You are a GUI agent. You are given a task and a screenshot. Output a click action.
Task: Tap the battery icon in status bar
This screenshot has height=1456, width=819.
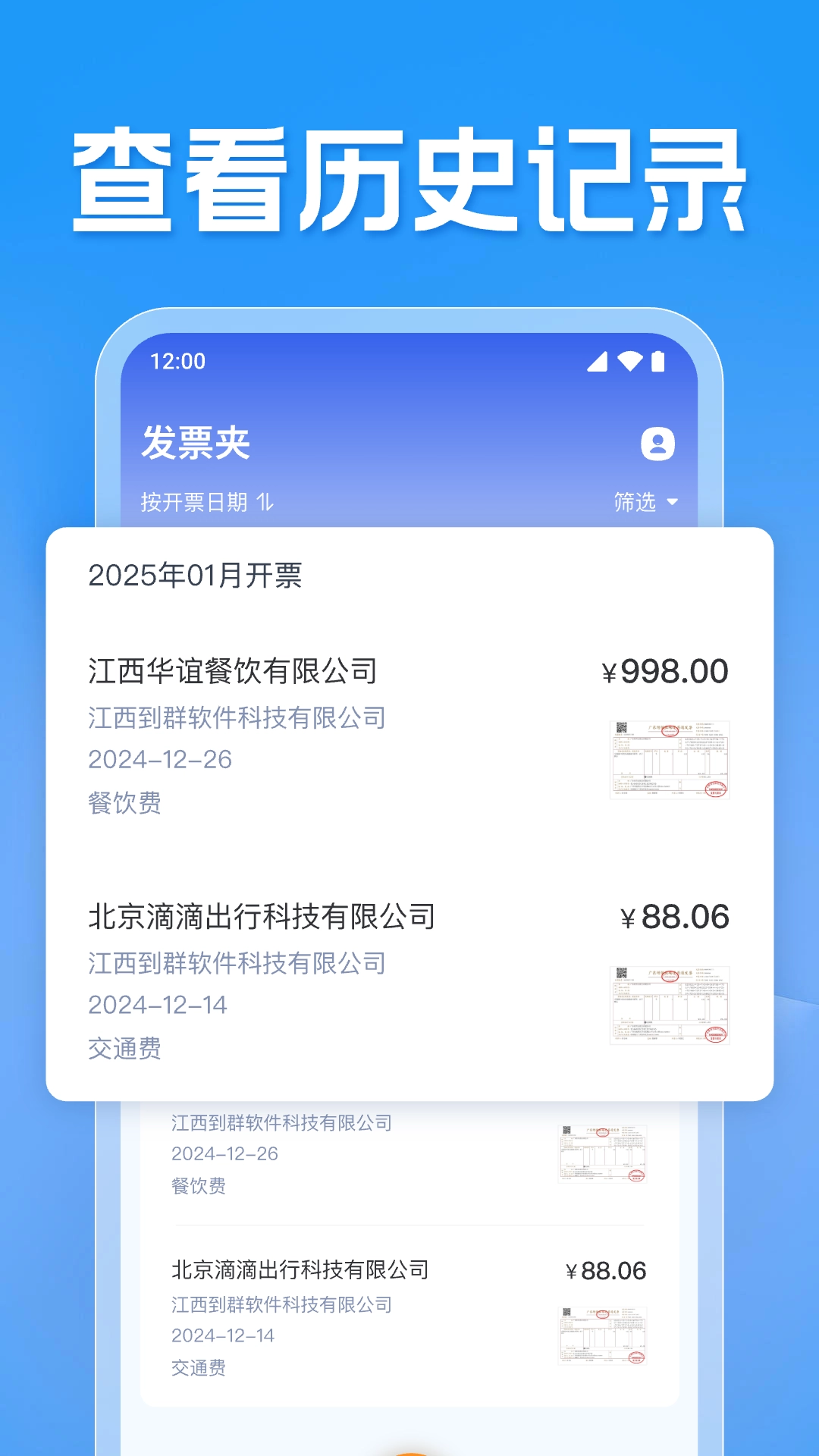point(658,363)
